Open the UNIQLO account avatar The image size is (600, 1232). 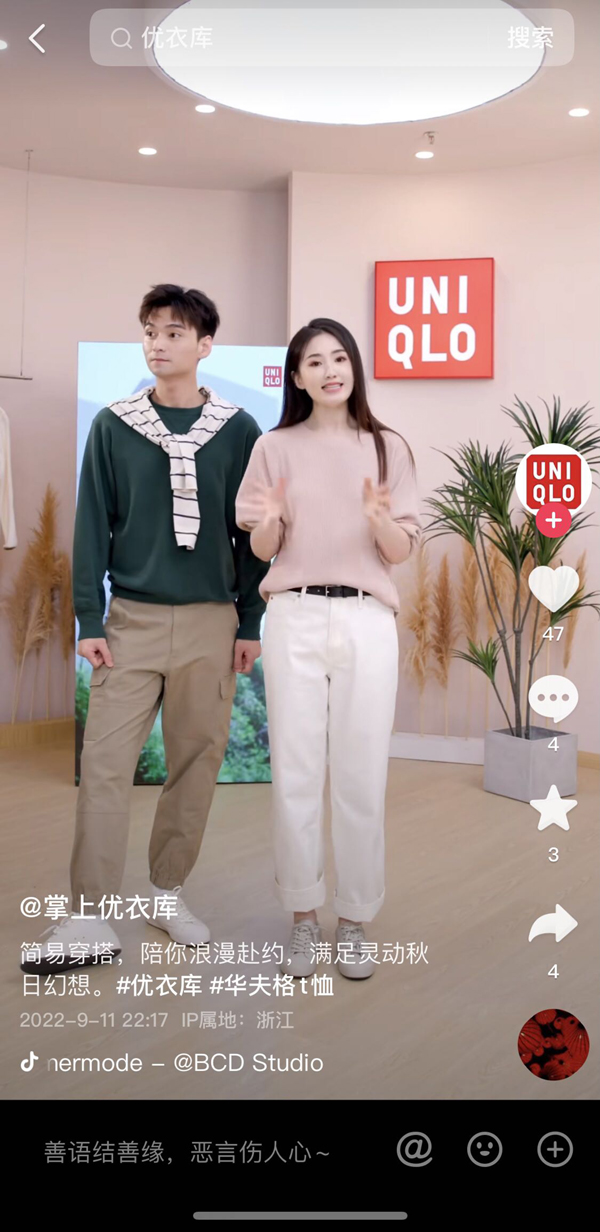click(553, 481)
